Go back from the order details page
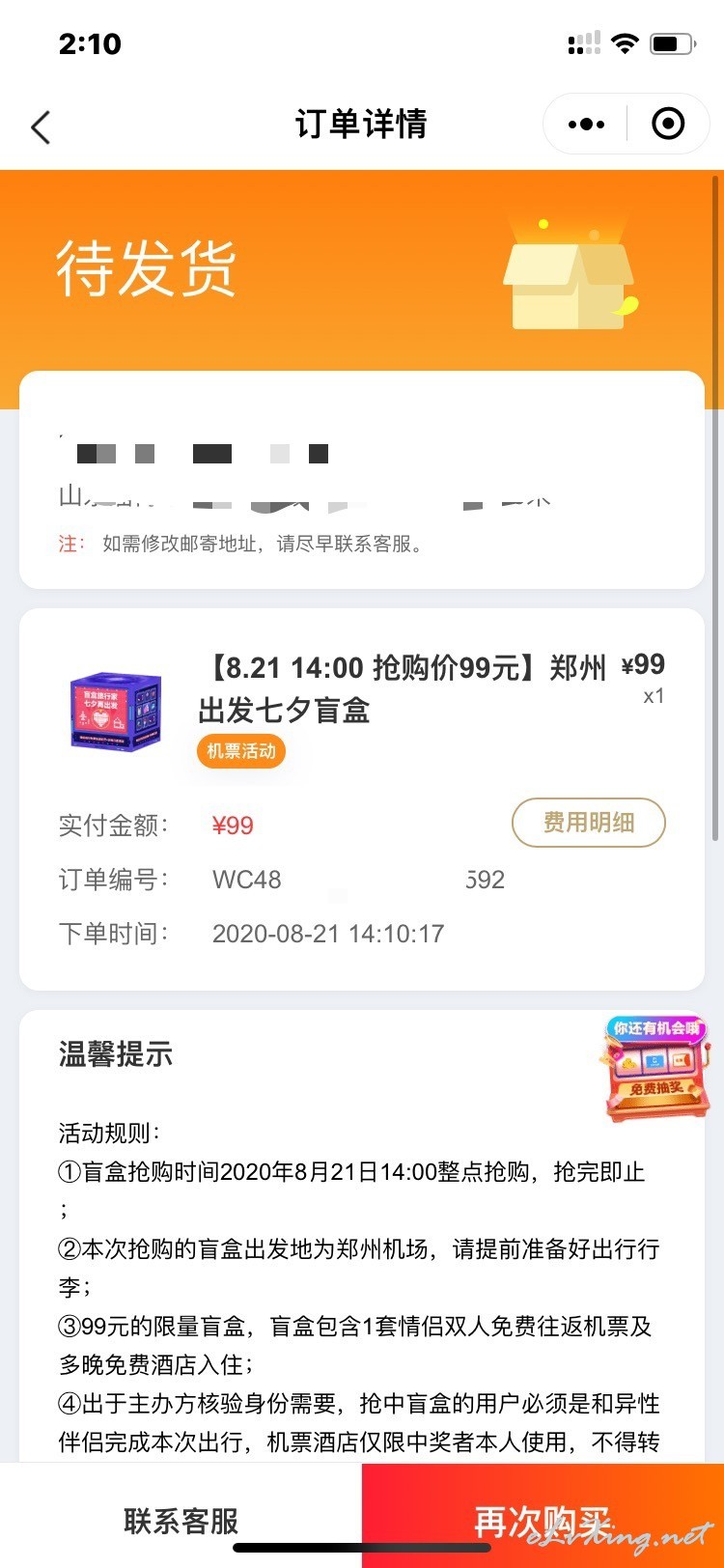The image size is (724, 1568). pos(41,126)
